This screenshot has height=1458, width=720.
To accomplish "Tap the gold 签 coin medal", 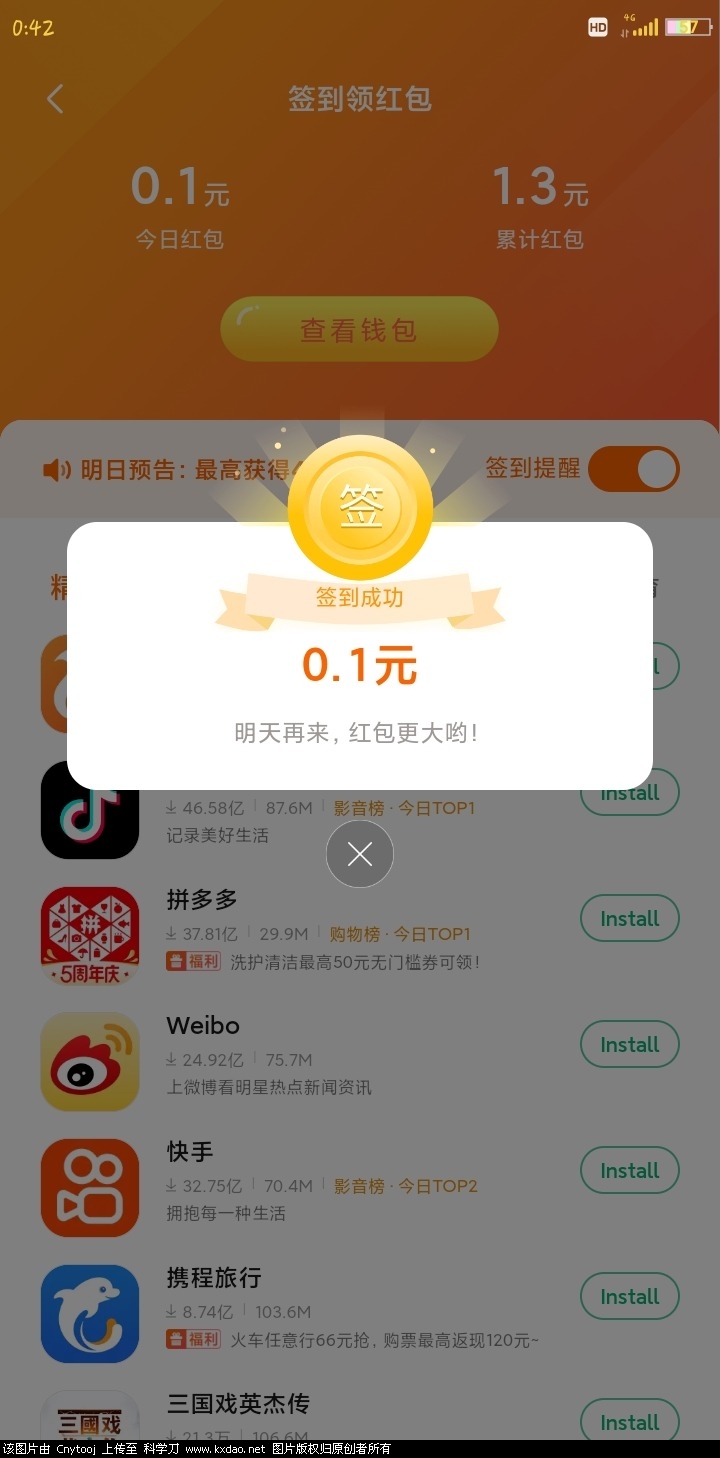I will pyautogui.click(x=360, y=505).
